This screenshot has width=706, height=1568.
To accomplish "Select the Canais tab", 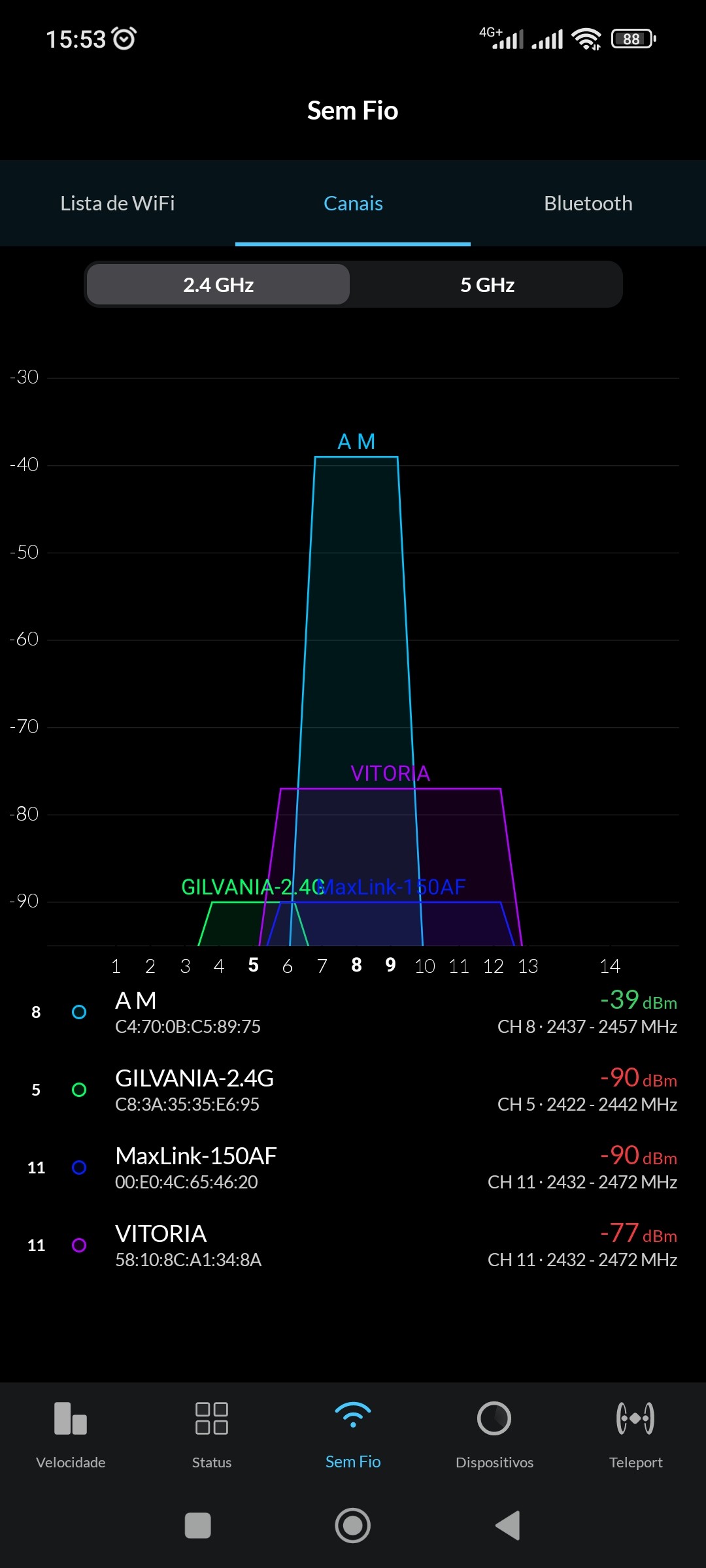I will (353, 203).
